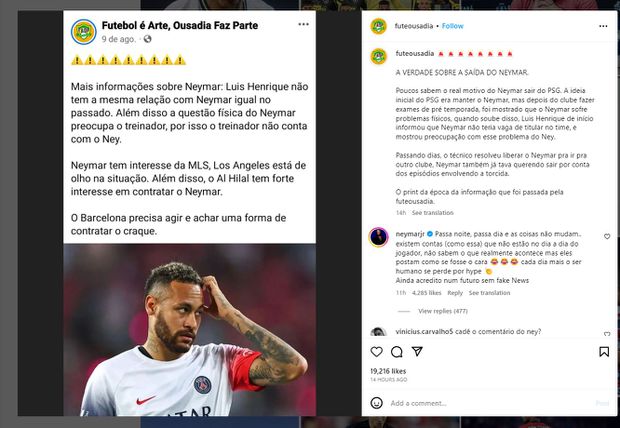Open neymarjr's profile from the comment
620x428 pixels.
[x=410, y=231]
